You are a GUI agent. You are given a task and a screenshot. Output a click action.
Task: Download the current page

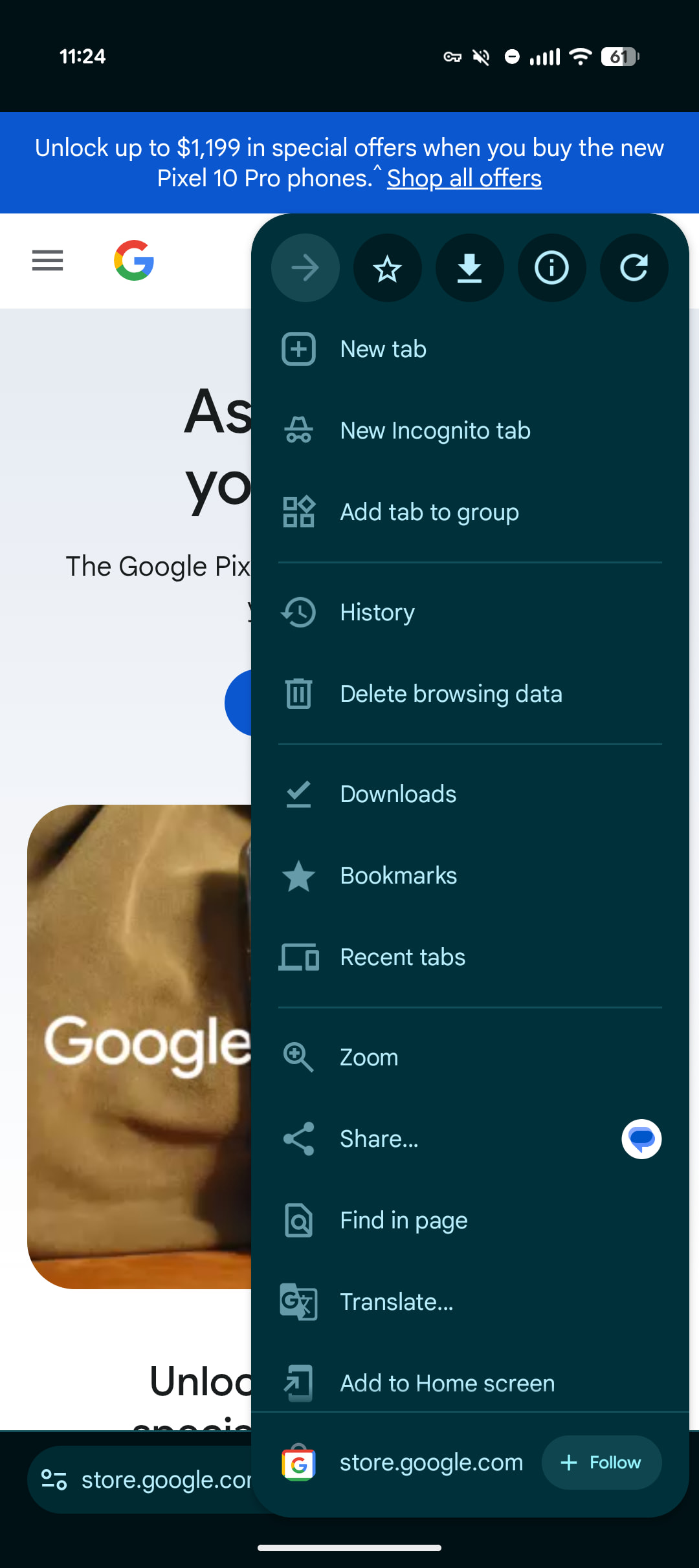(x=469, y=268)
